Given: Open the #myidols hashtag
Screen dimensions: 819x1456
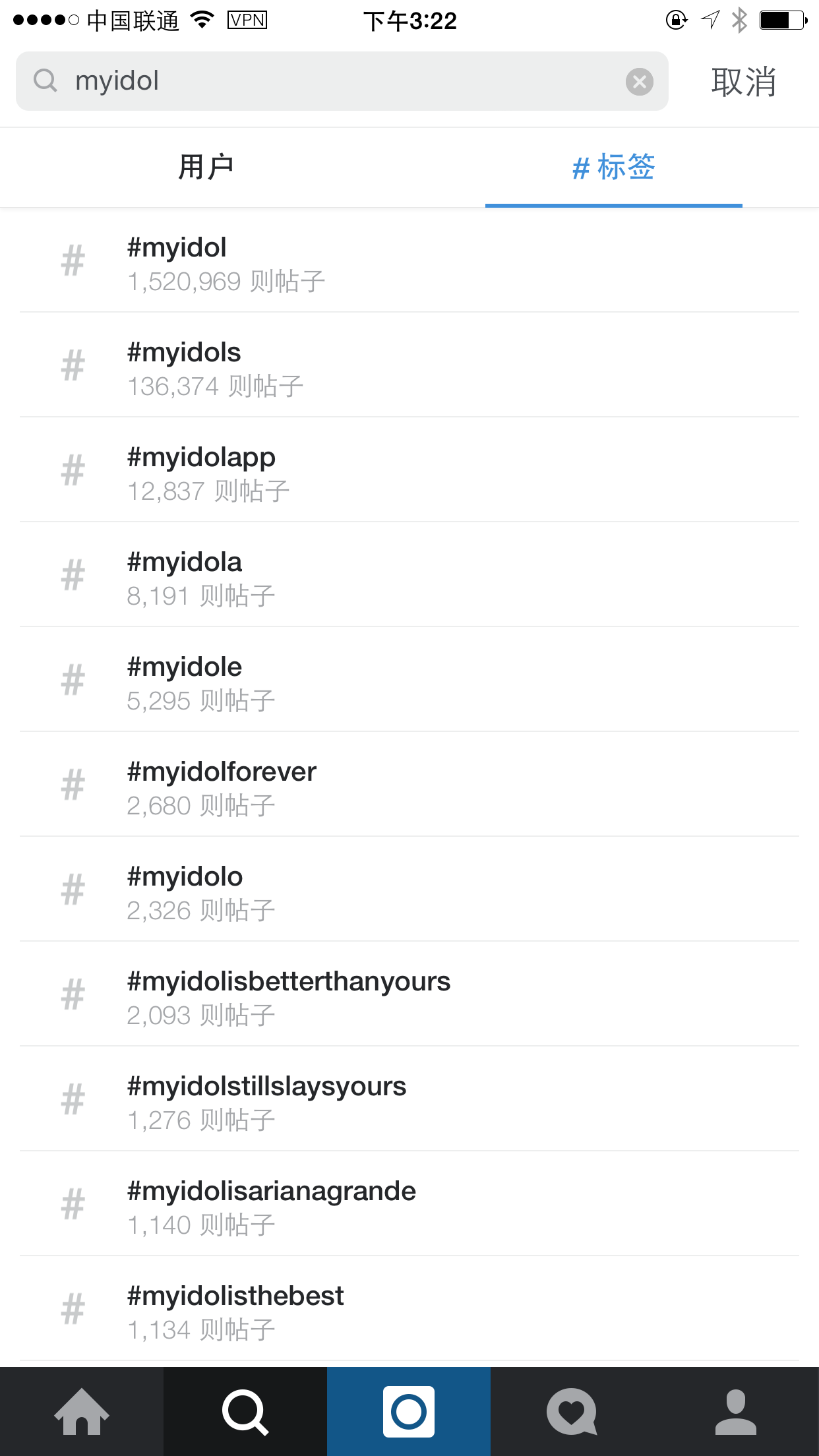Looking at the screenshot, I should pos(409,367).
